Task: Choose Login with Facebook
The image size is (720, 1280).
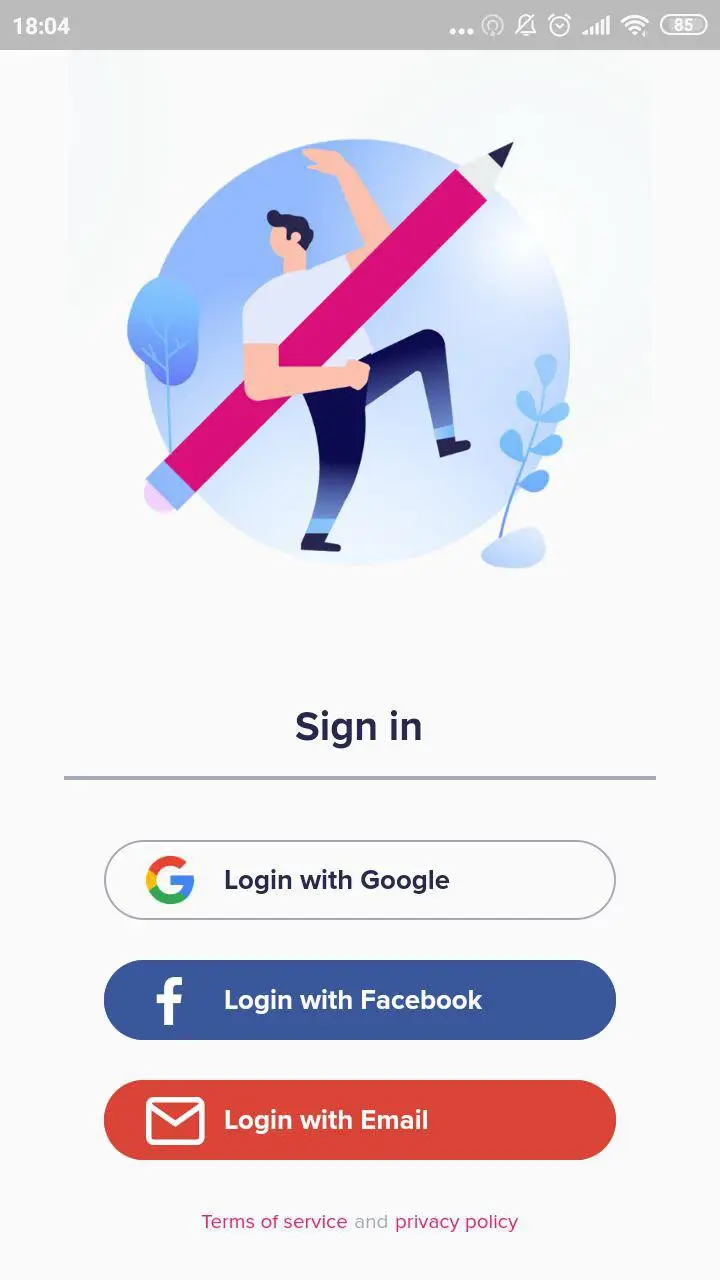Action: tap(359, 1000)
